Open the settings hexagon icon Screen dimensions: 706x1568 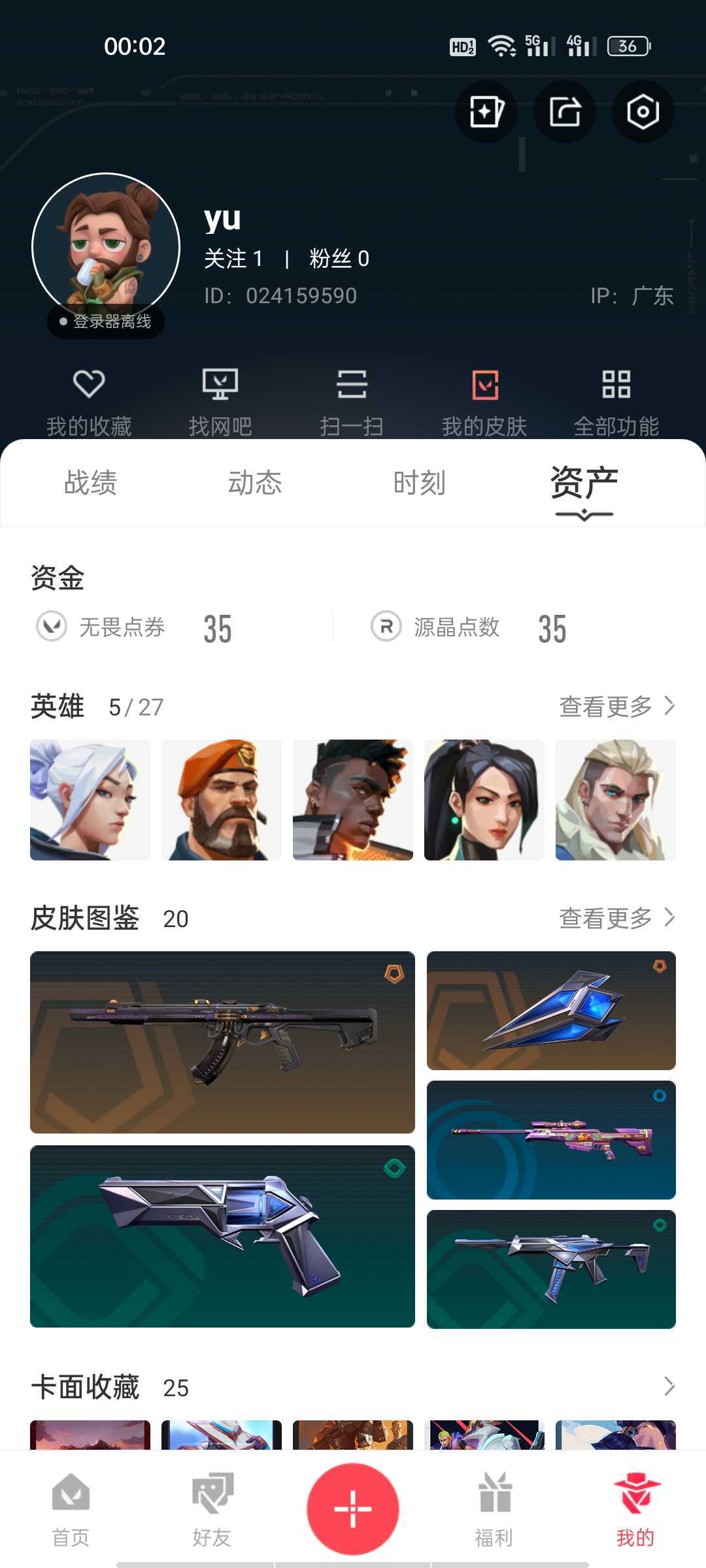[643, 112]
